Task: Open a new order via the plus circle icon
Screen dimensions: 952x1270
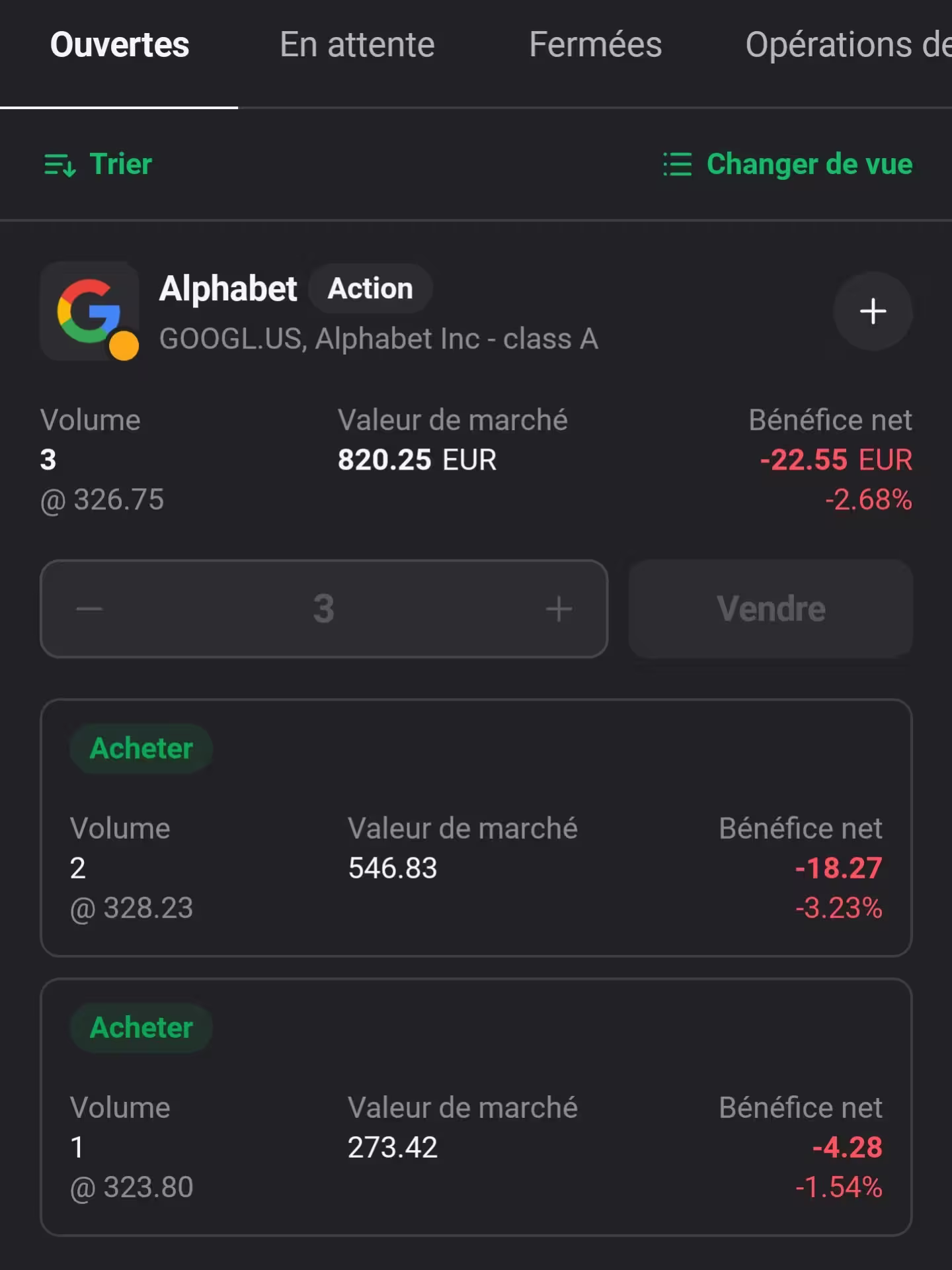Action: point(873,311)
